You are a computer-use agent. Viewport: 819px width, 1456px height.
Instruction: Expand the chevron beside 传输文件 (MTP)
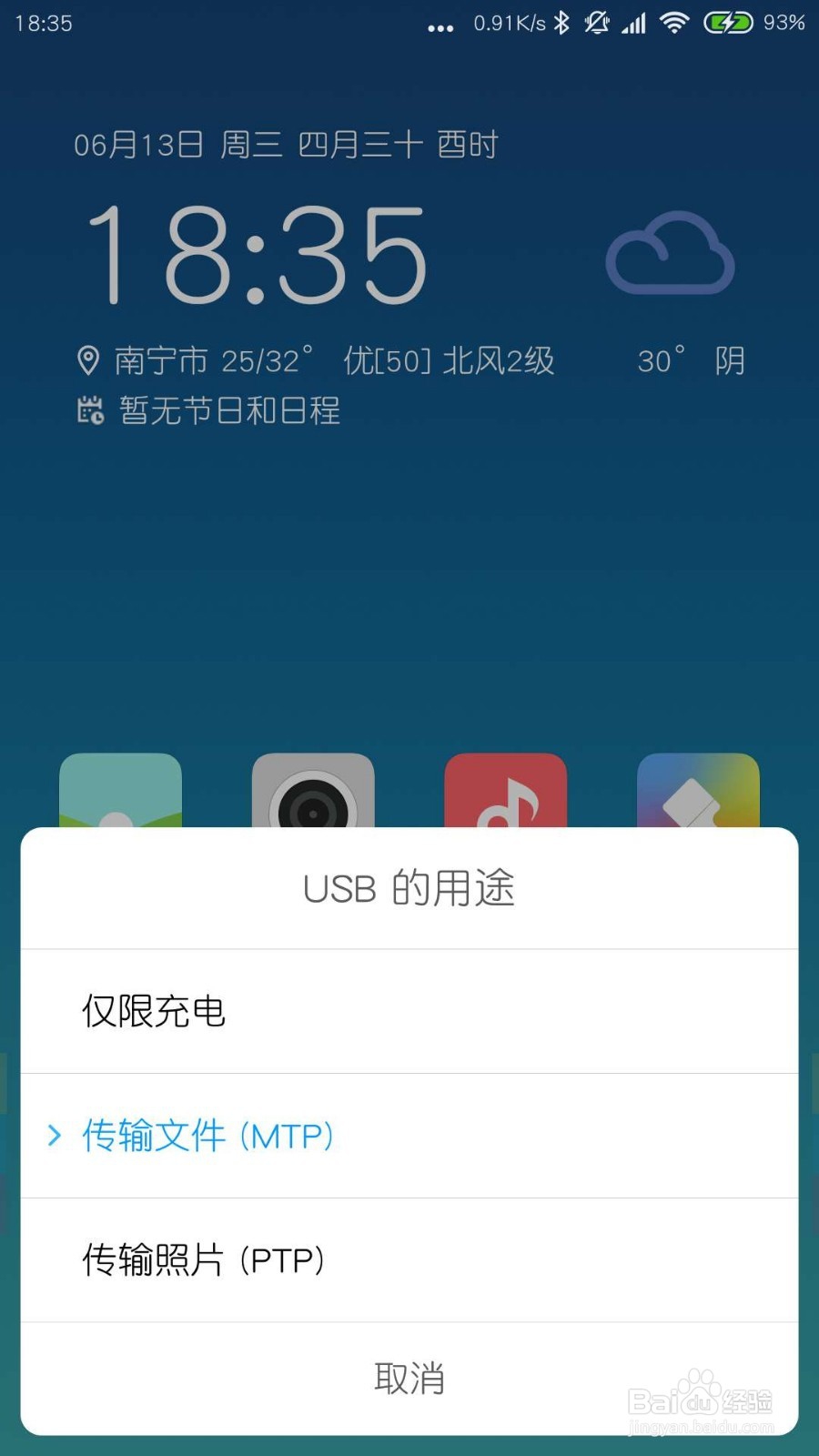click(52, 1137)
